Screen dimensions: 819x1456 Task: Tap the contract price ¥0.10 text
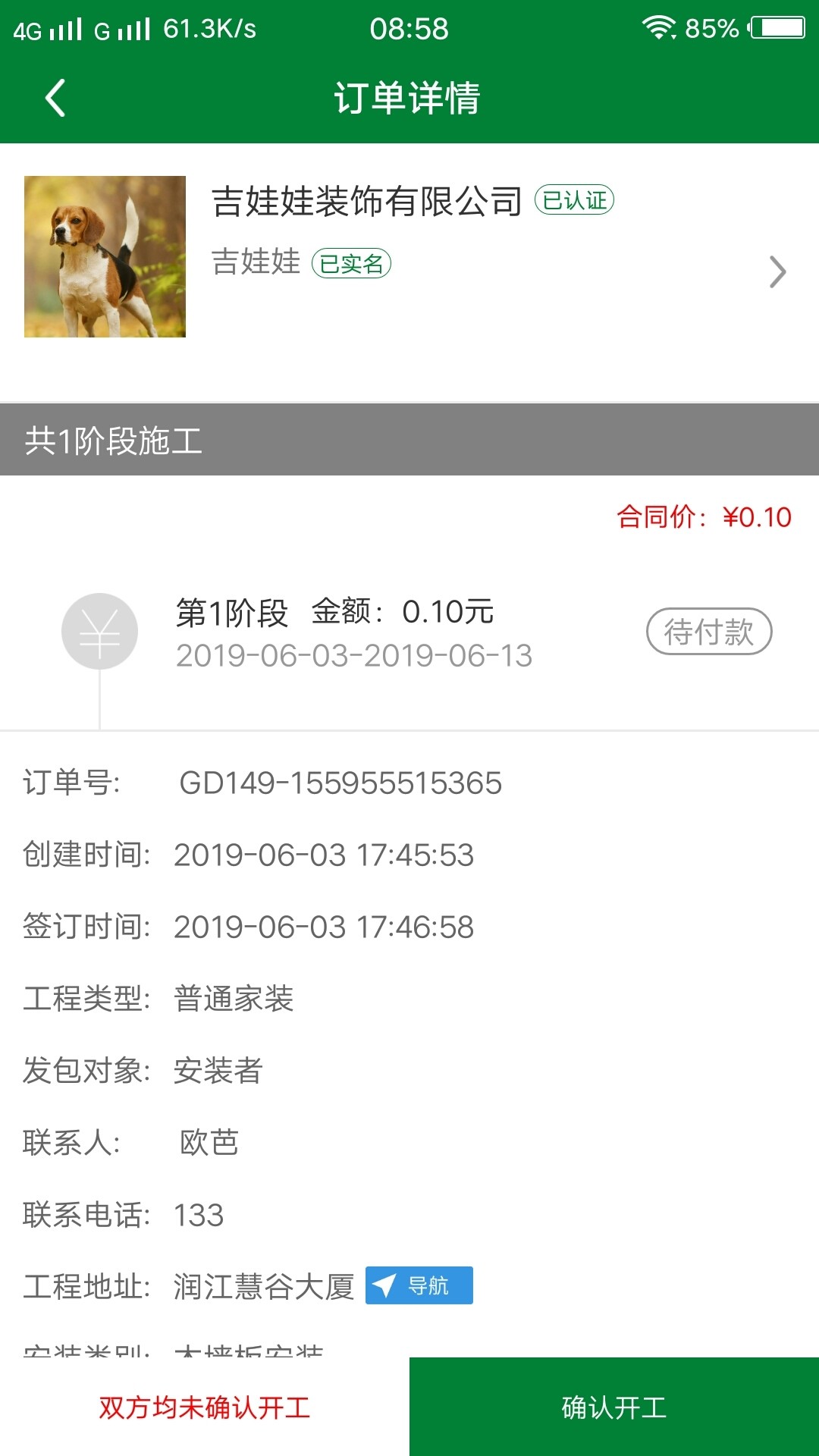(705, 518)
